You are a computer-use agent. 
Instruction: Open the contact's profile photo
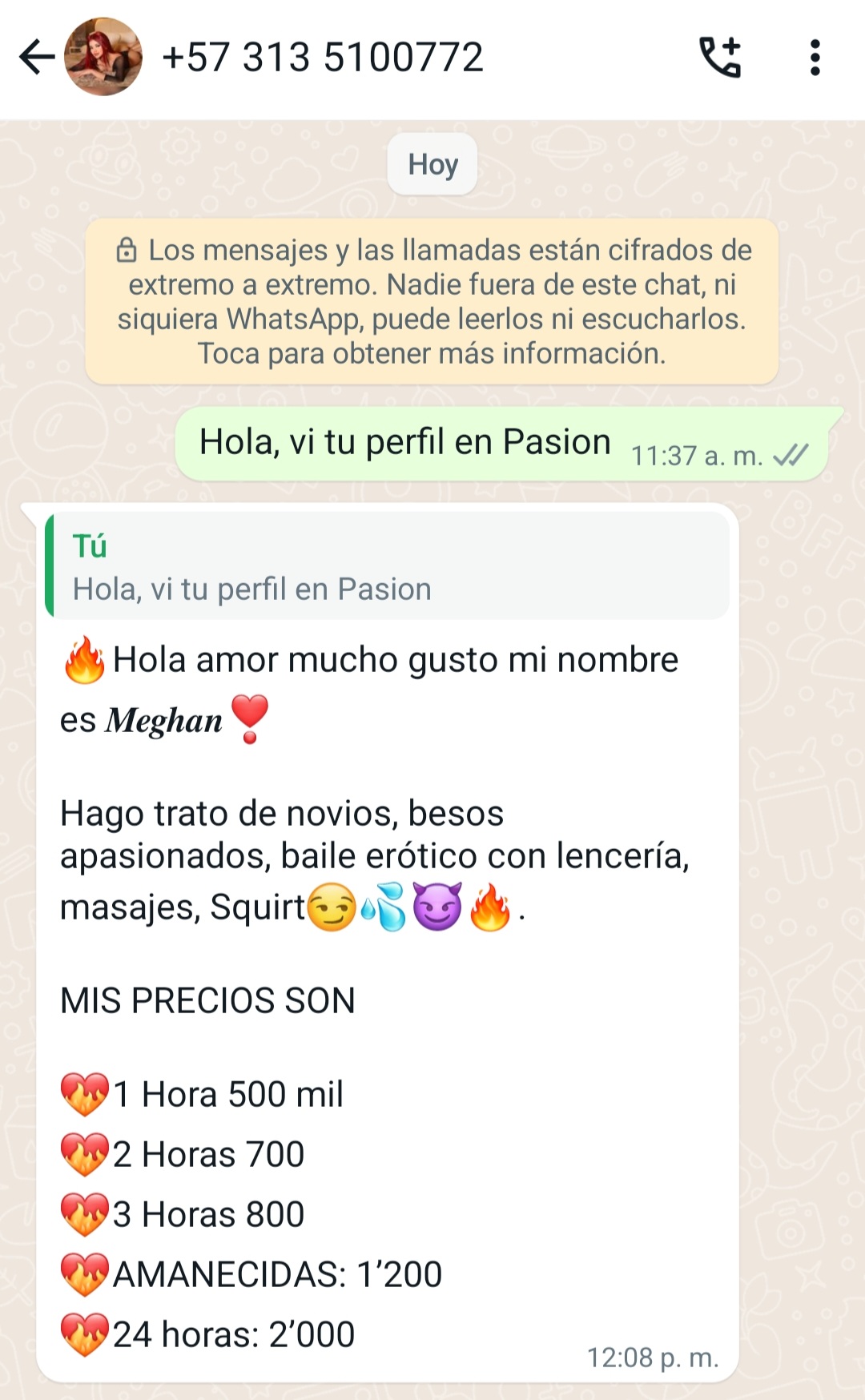(x=103, y=57)
